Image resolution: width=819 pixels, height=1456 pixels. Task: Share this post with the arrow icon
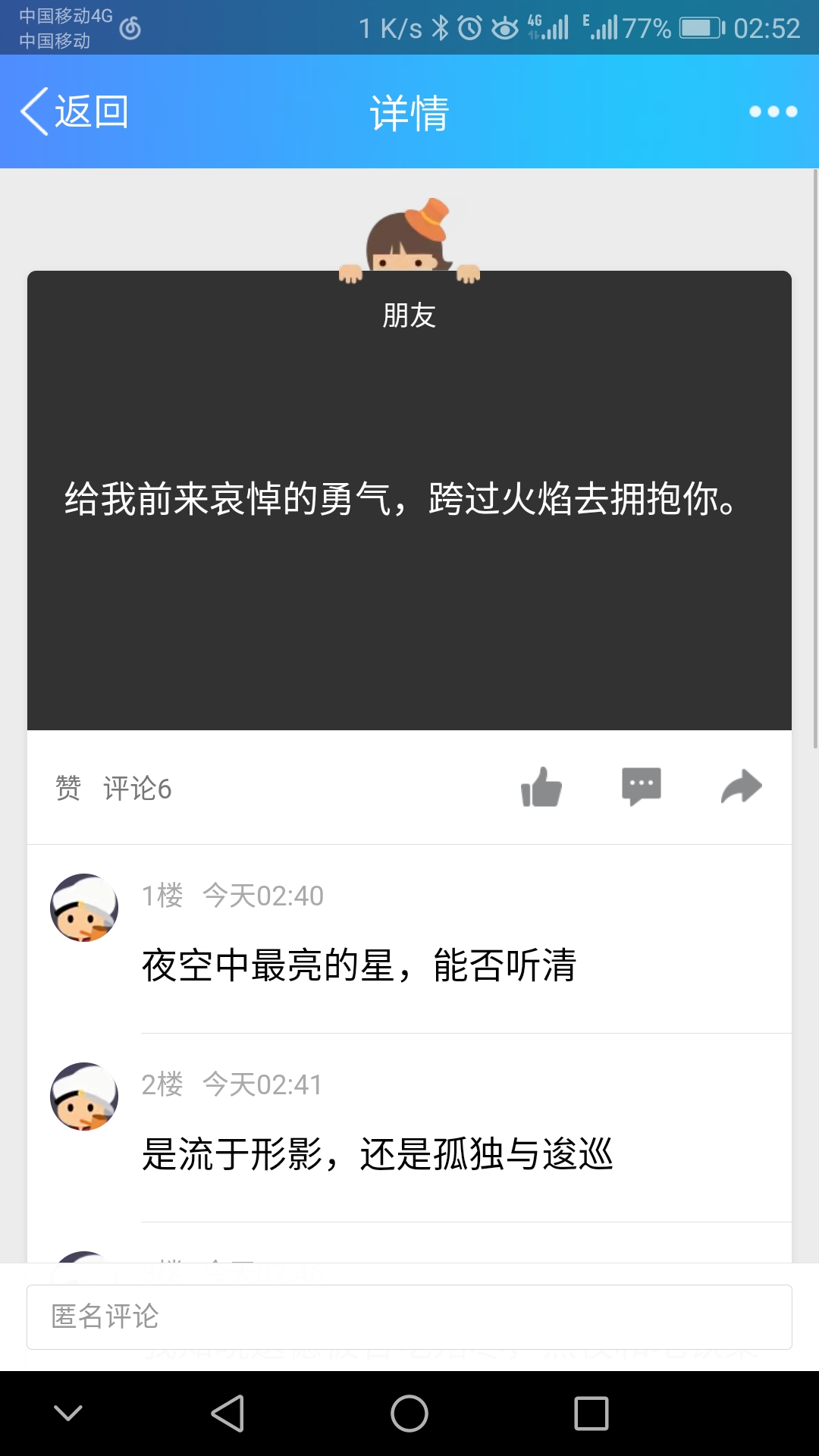click(x=741, y=787)
